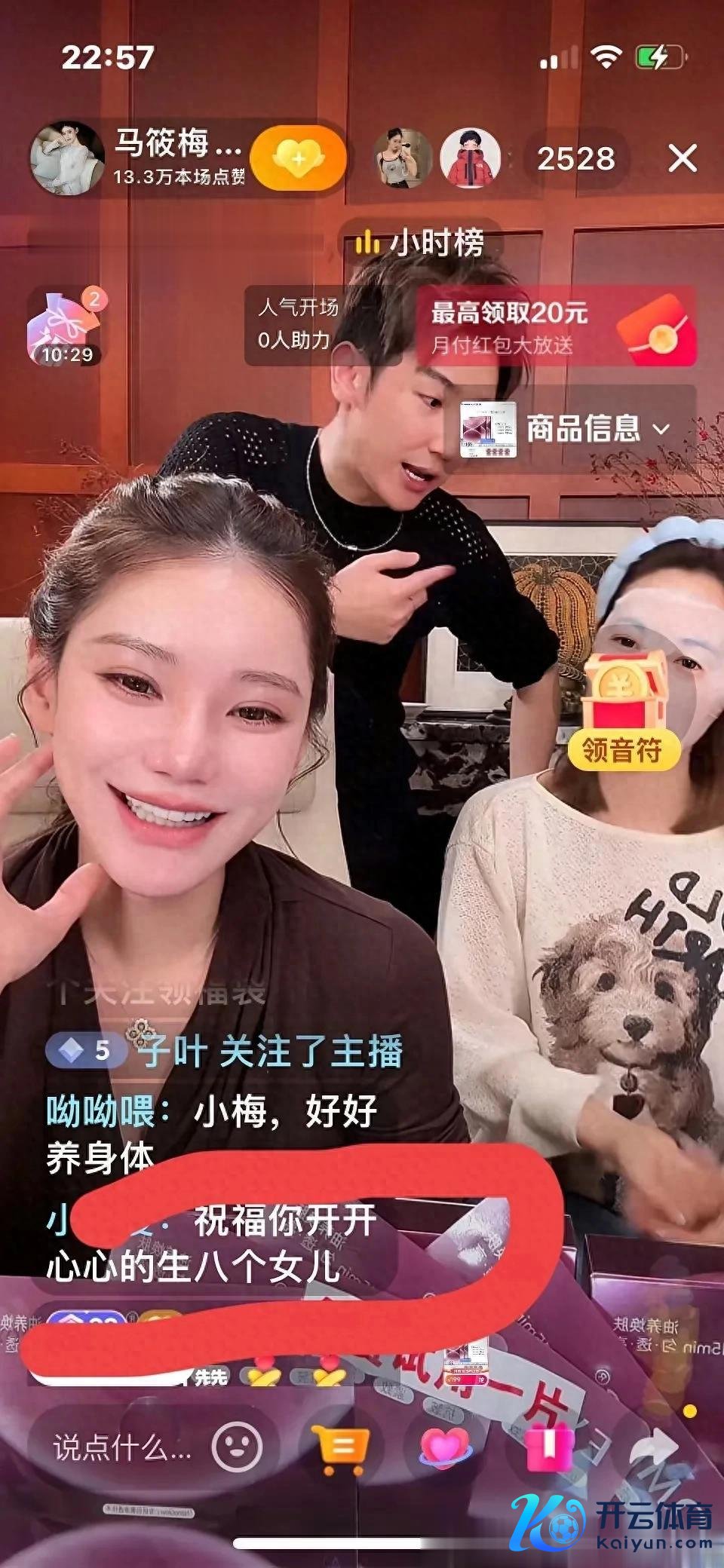
Task: Open streamer 马筱梅 profile avatar
Action: [x=66, y=158]
